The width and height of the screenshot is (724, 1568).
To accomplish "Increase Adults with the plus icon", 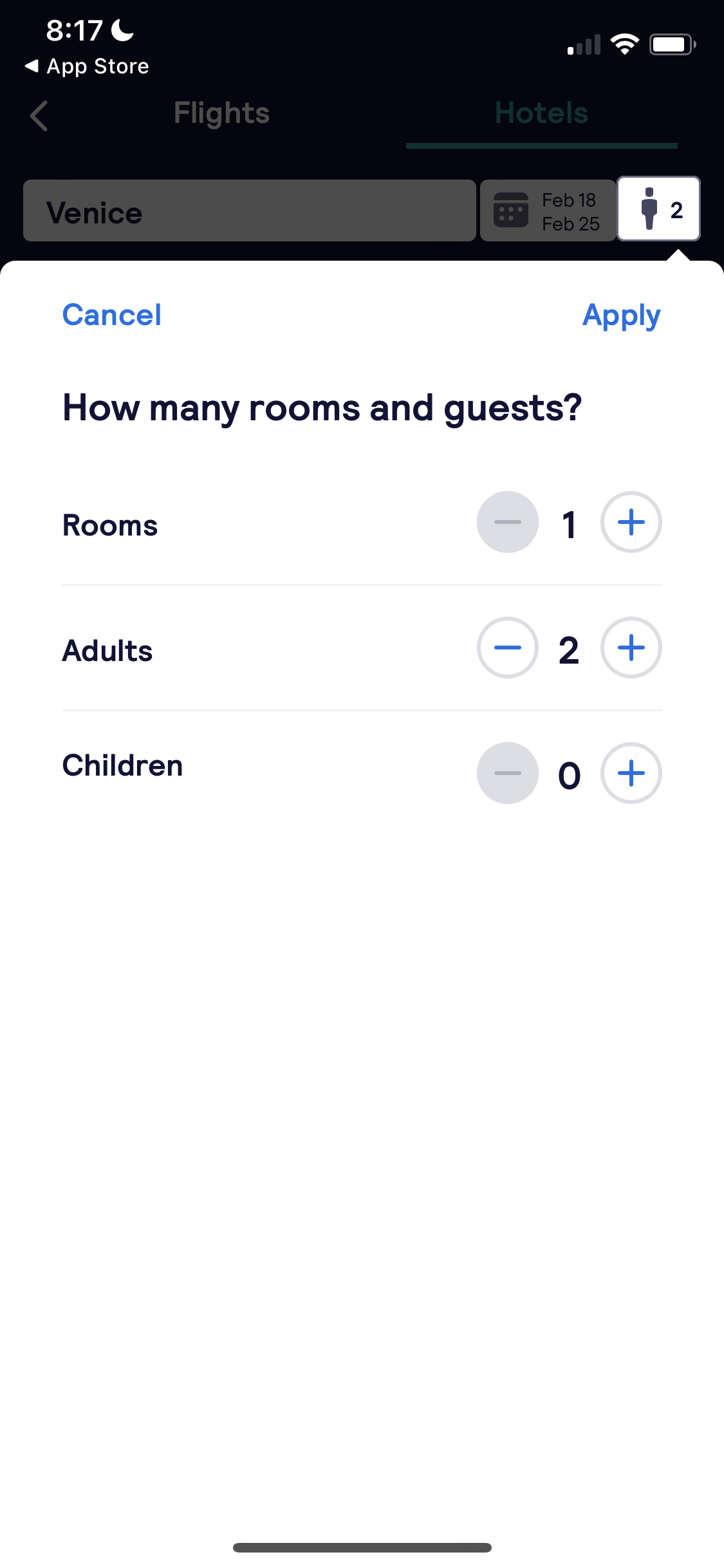I will [631, 649].
